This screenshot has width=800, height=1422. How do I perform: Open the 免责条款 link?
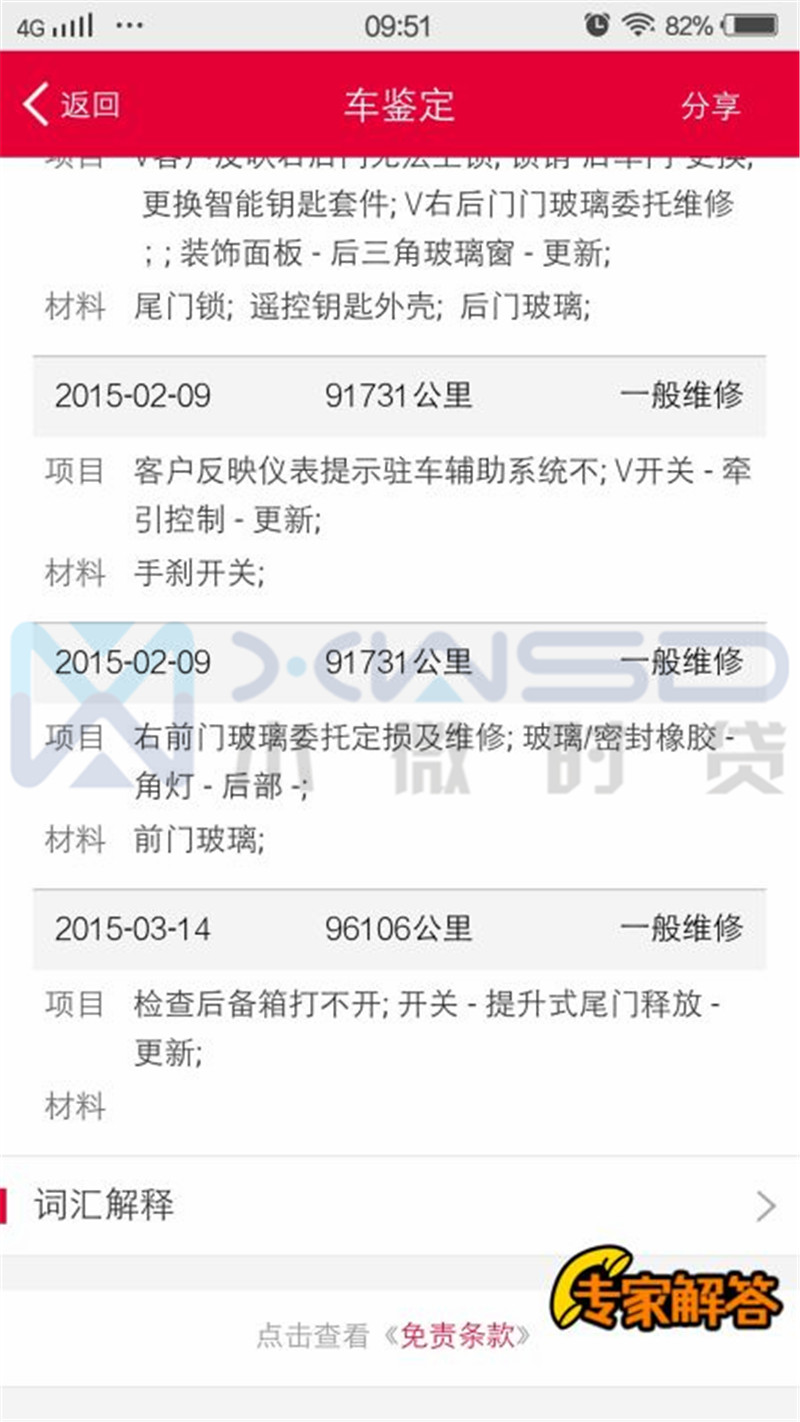[x=456, y=1336]
